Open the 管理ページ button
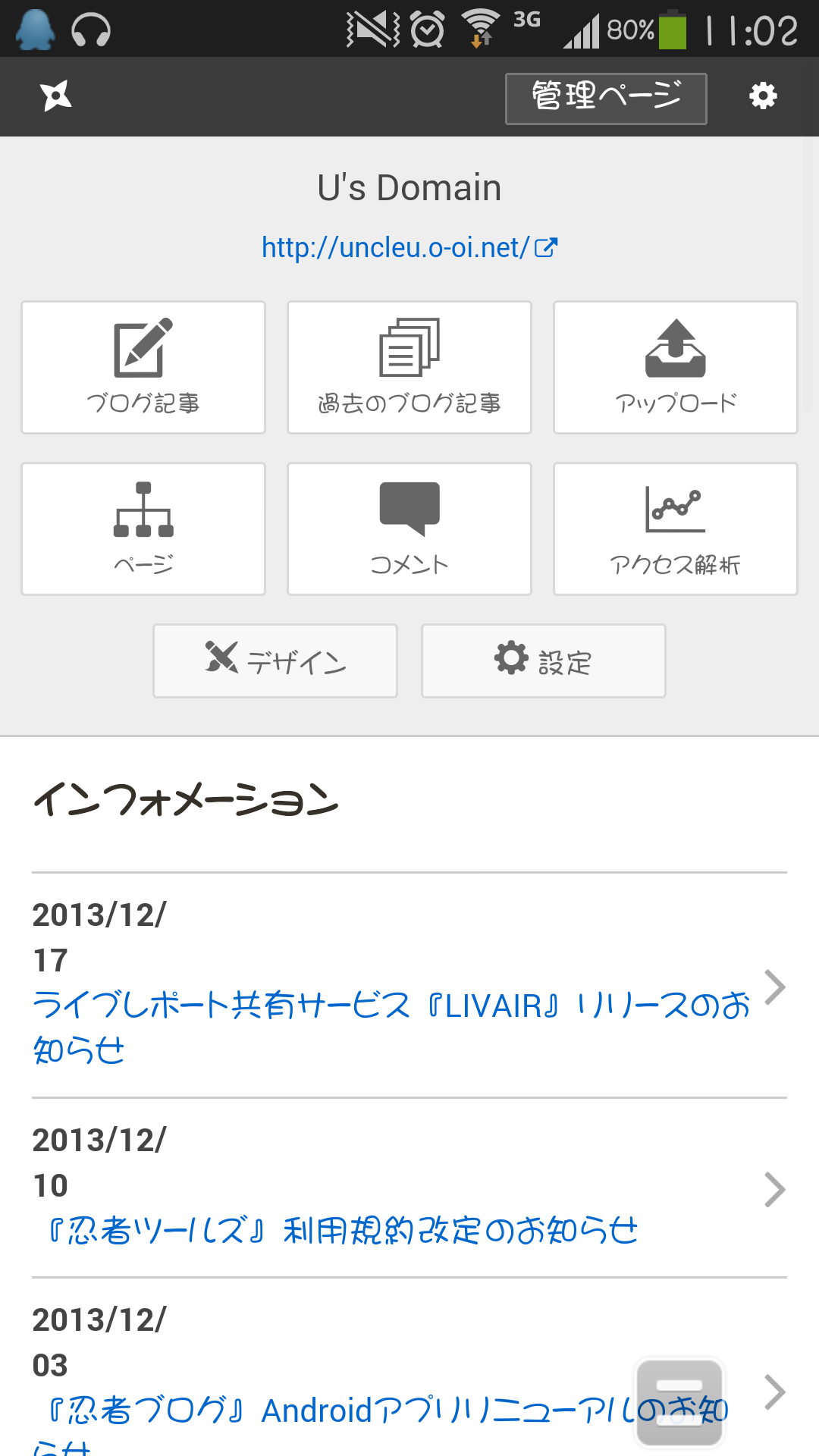Viewport: 819px width, 1456px height. click(x=606, y=98)
